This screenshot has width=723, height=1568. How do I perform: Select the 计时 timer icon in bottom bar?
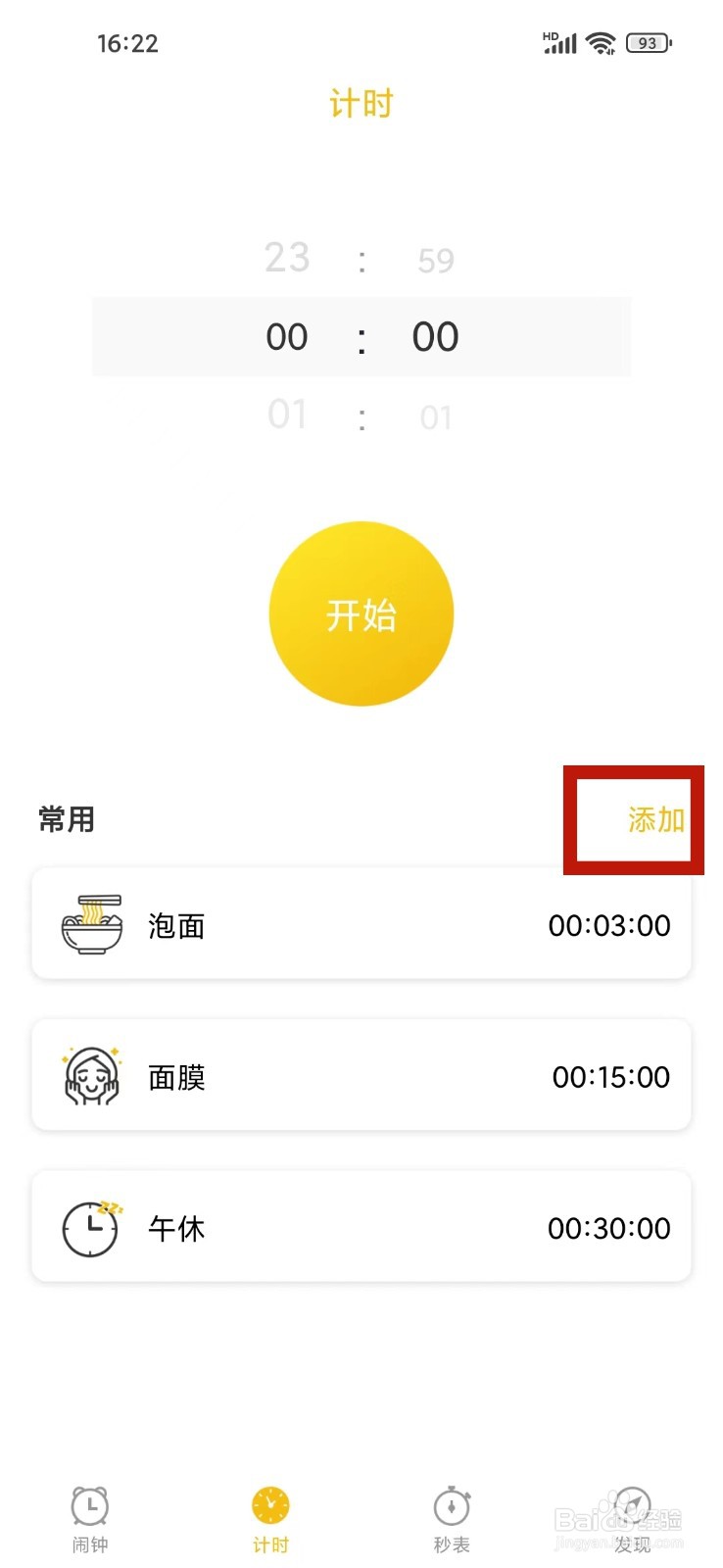pyautogui.click(x=269, y=1506)
